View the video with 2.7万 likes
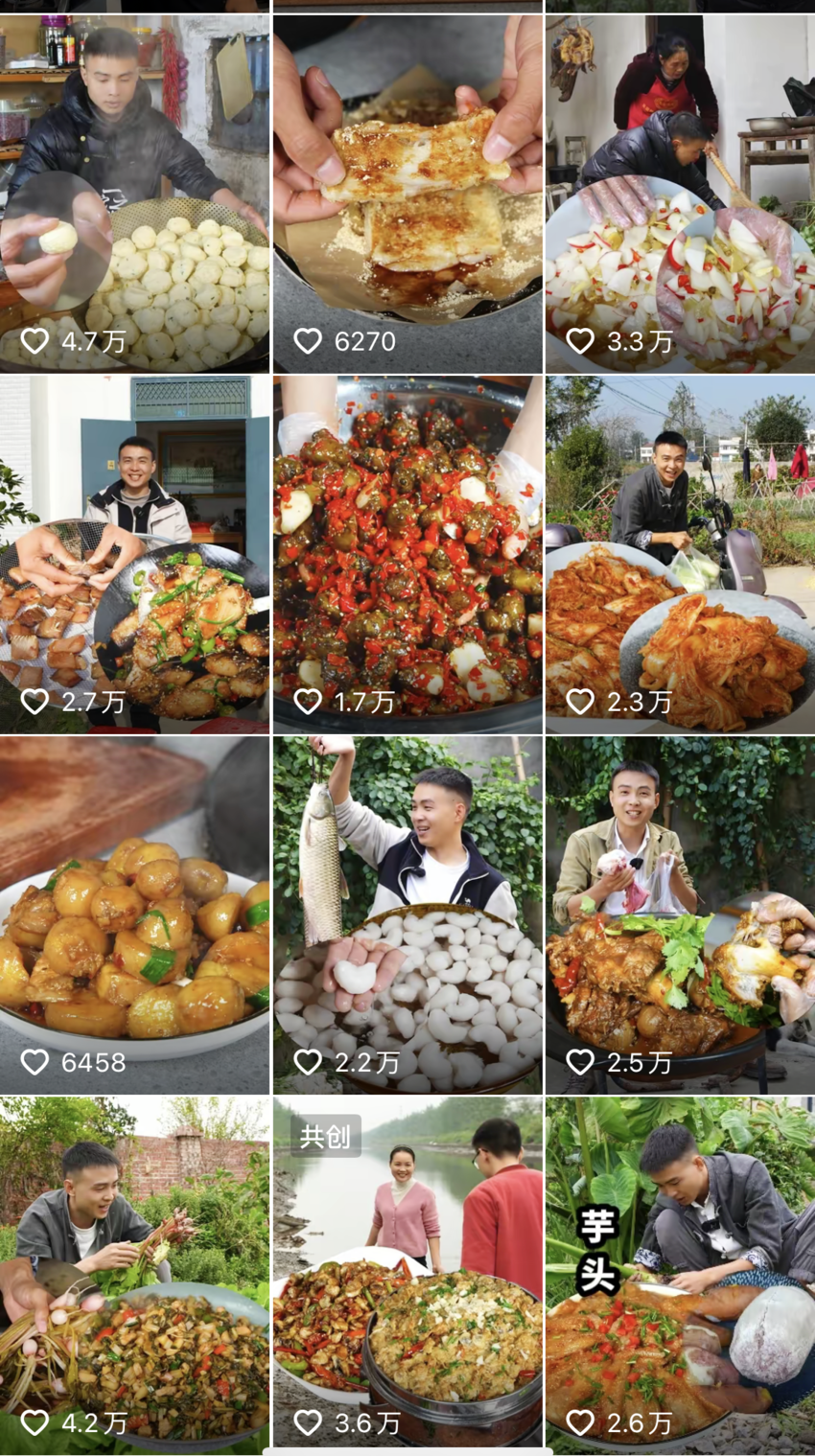The width and height of the screenshot is (815, 1456). point(134,554)
